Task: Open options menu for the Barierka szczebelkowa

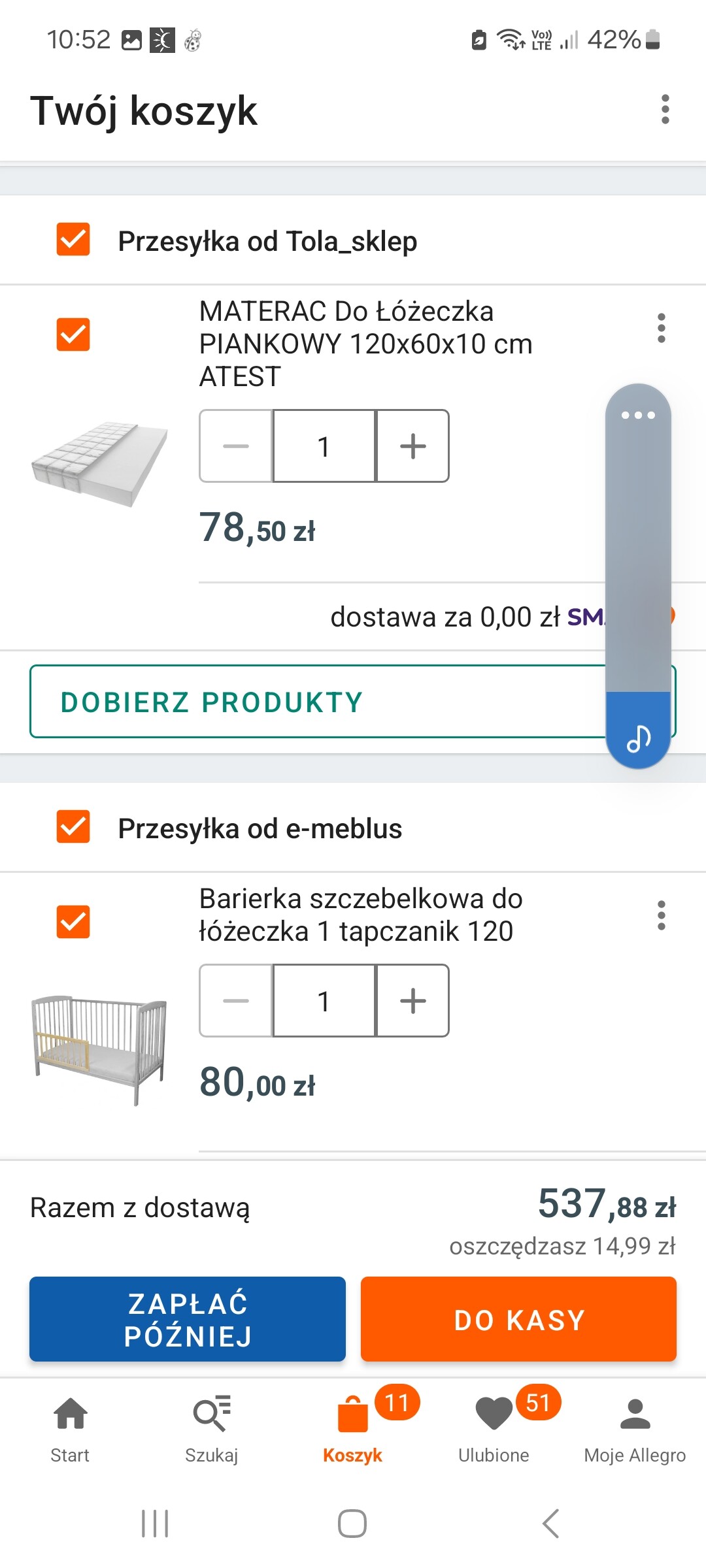Action: (x=661, y=915)
